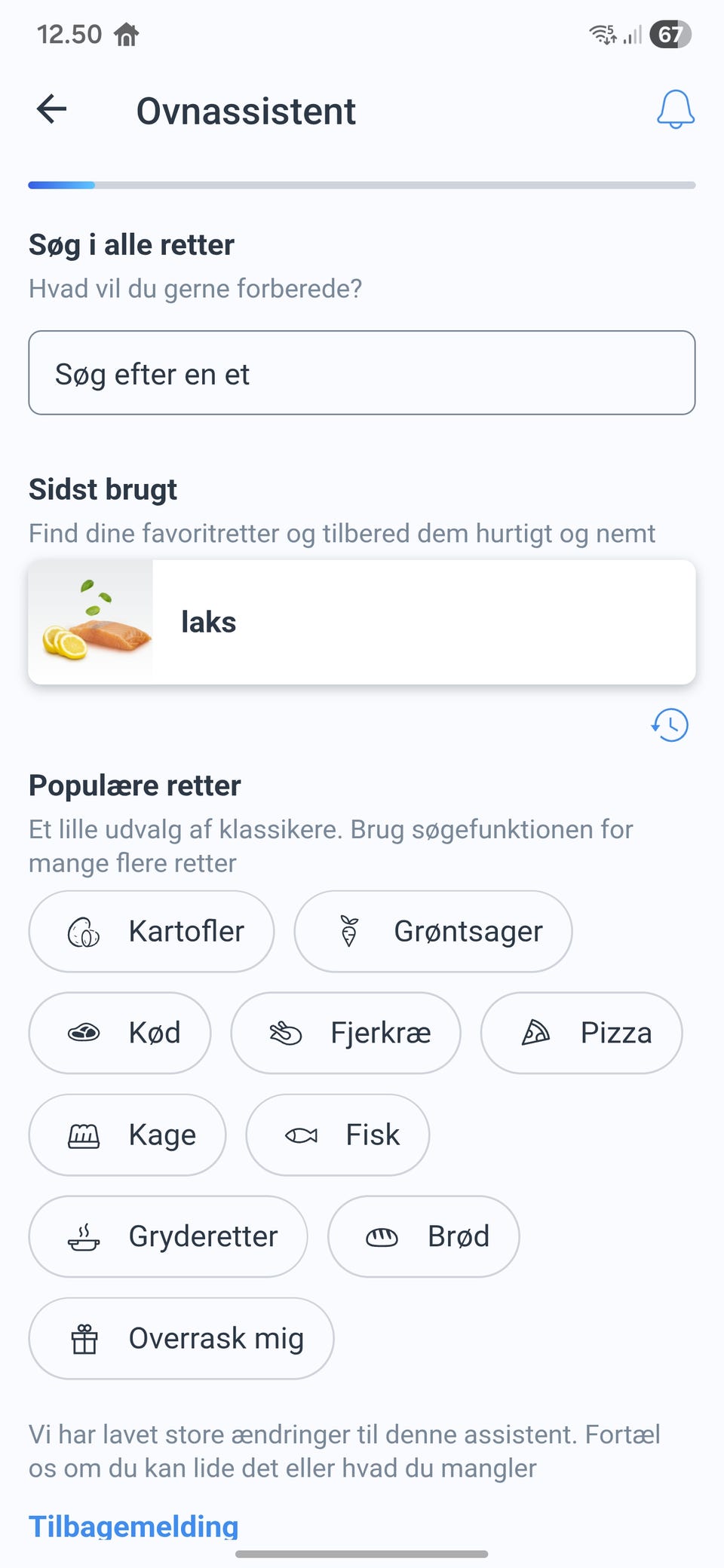Select the Kartofler chip
Screen dimensions: 724x1568
152,932
